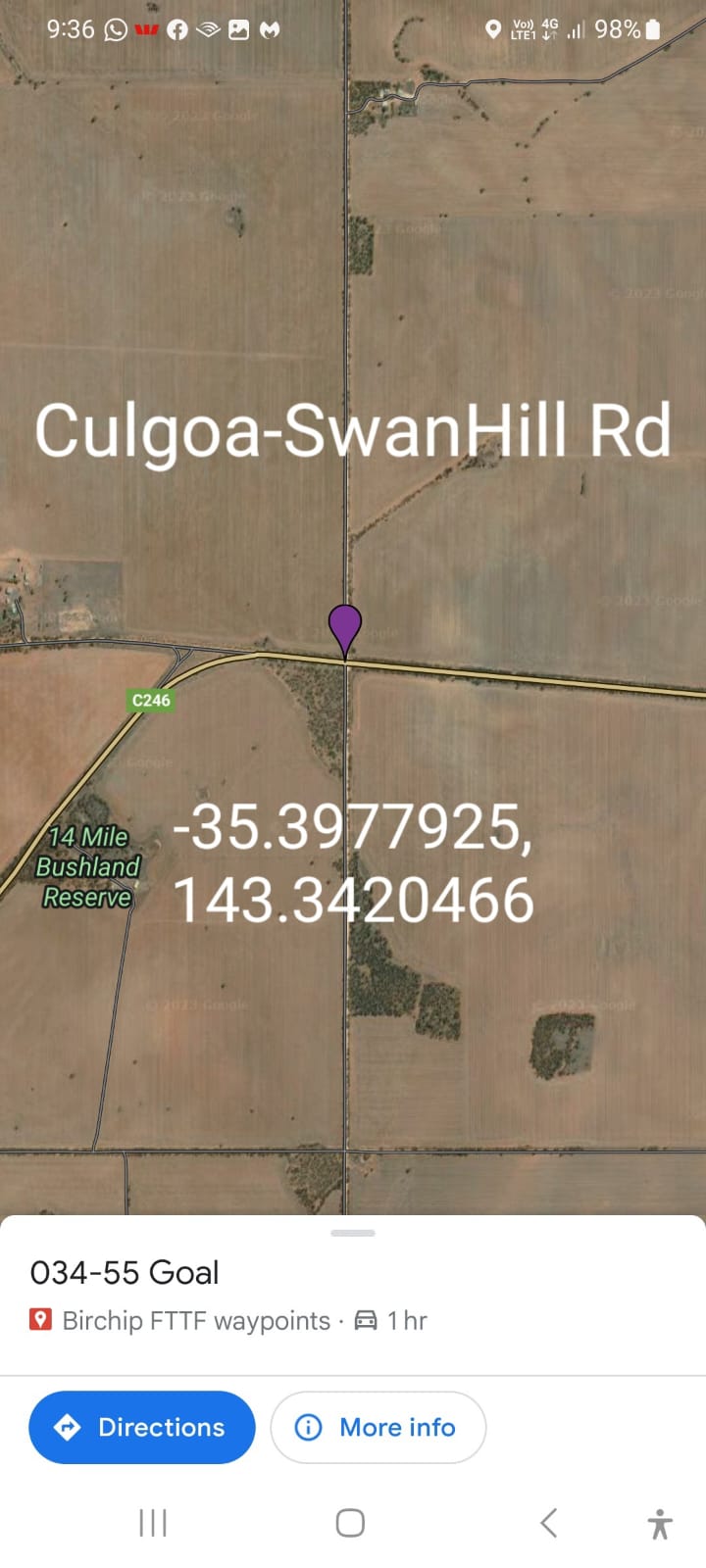Open the 034-55 Goal place card
This screenshot has height=1568, width=706.
click(x=126, y=1272)
